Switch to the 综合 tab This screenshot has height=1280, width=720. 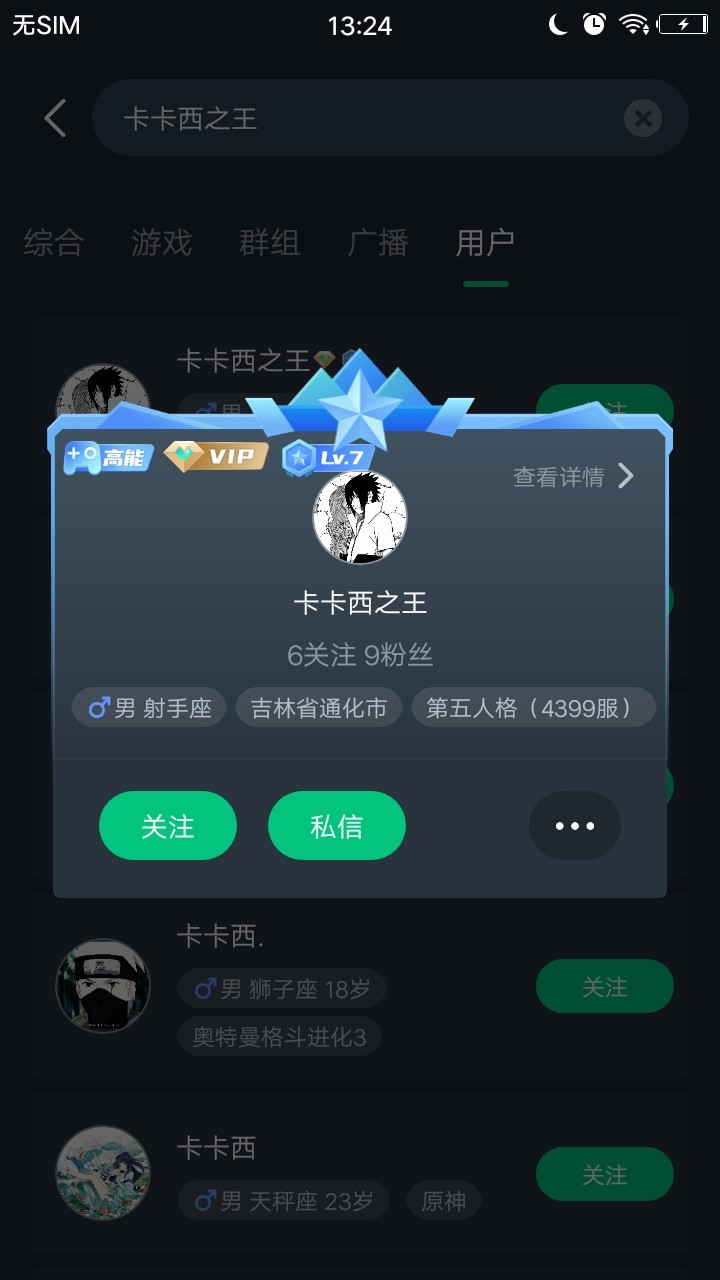(x=54, y=242)
